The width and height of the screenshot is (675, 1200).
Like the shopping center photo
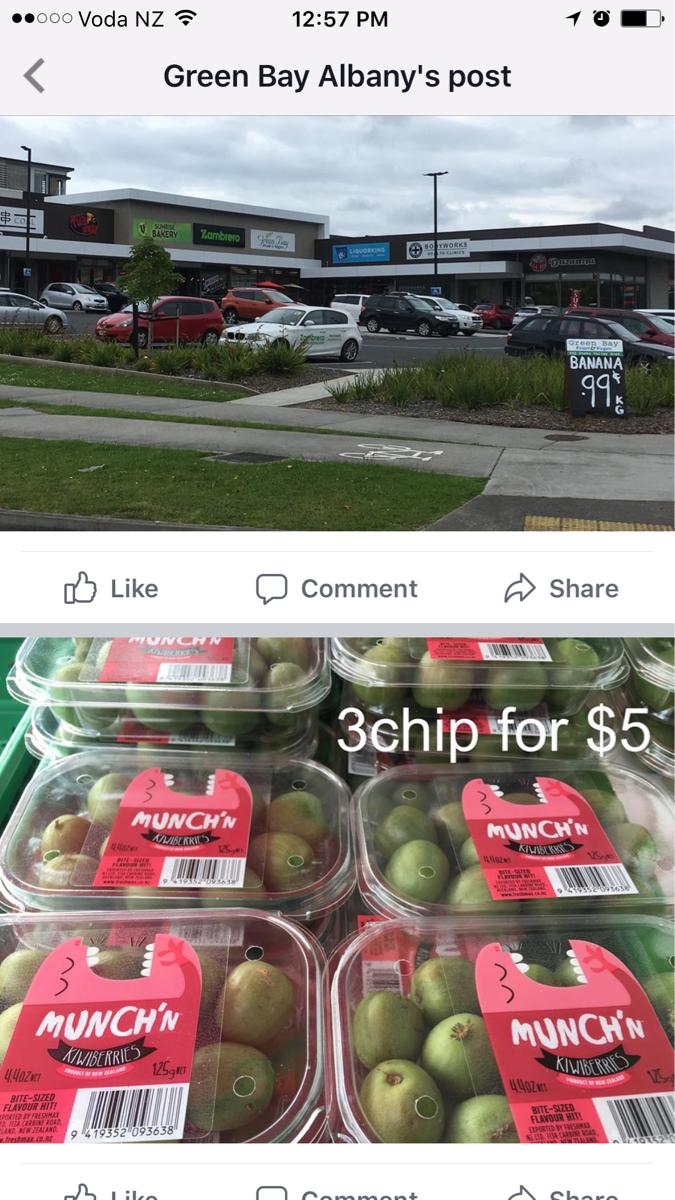(x=111, y=589)
